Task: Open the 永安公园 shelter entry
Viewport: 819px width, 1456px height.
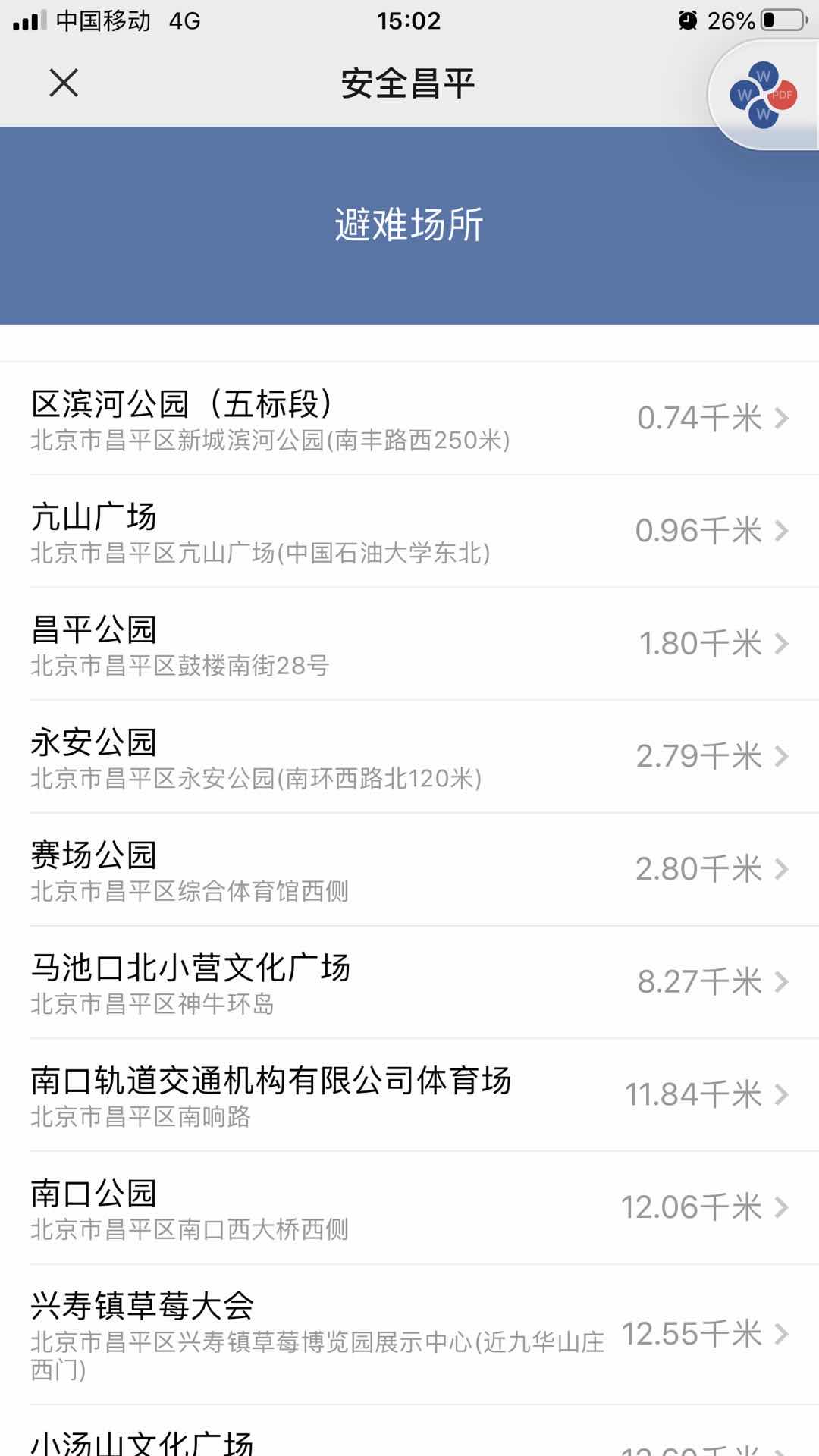Action: 409,757
